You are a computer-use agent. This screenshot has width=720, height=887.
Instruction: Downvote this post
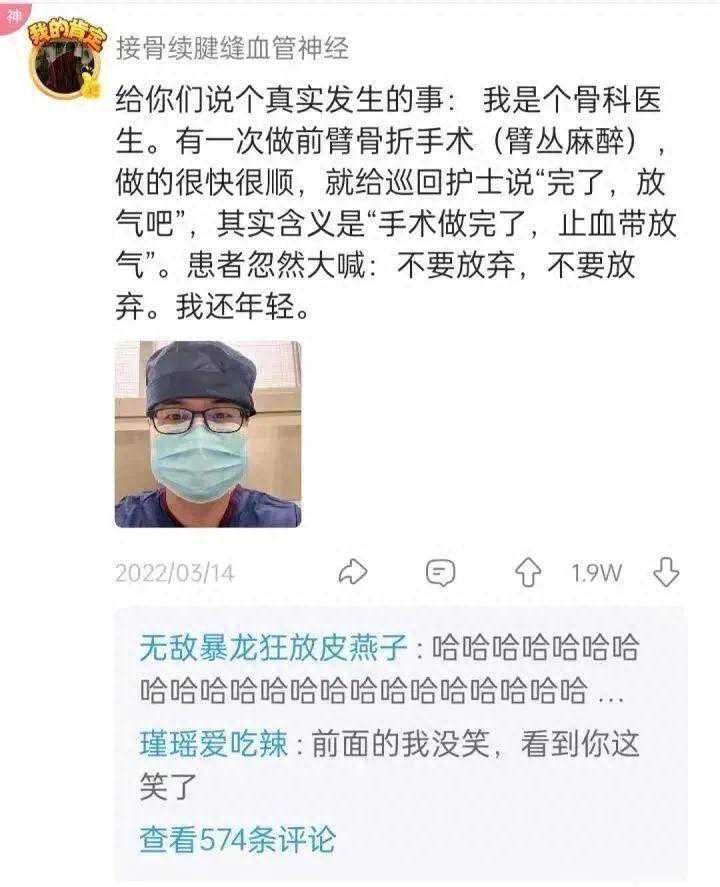665,572
